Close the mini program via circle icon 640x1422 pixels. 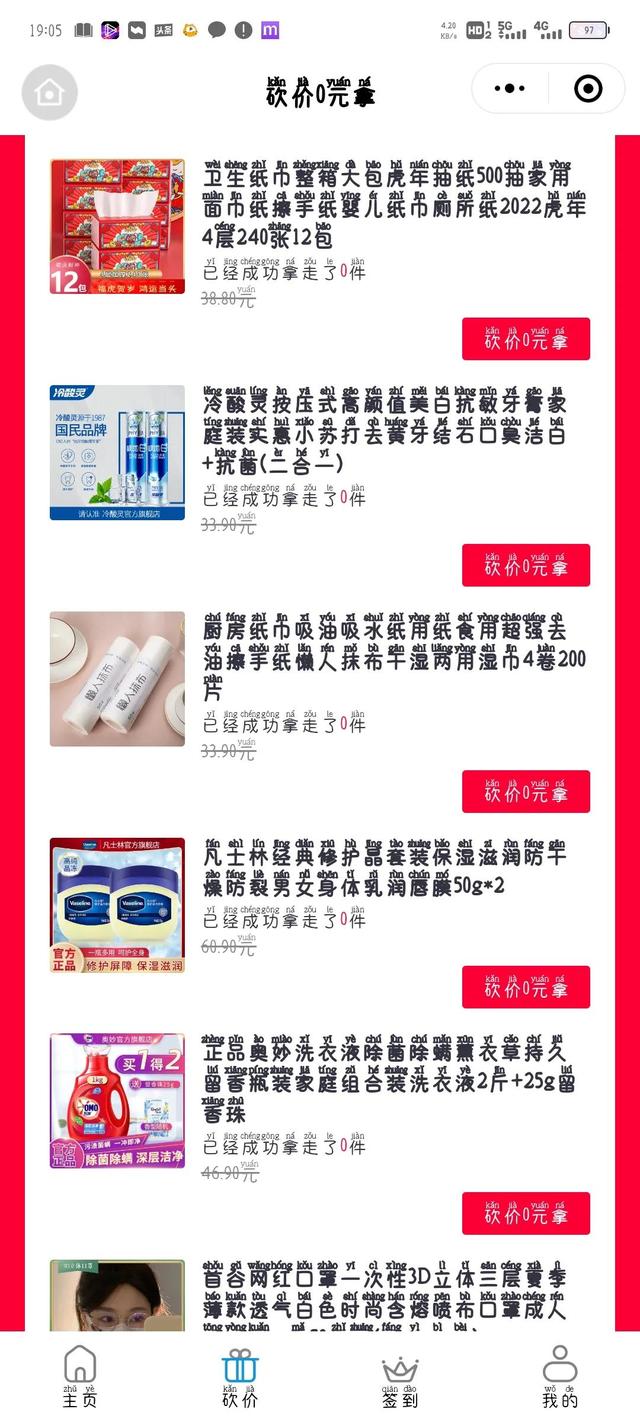click(x=588, y=89)
